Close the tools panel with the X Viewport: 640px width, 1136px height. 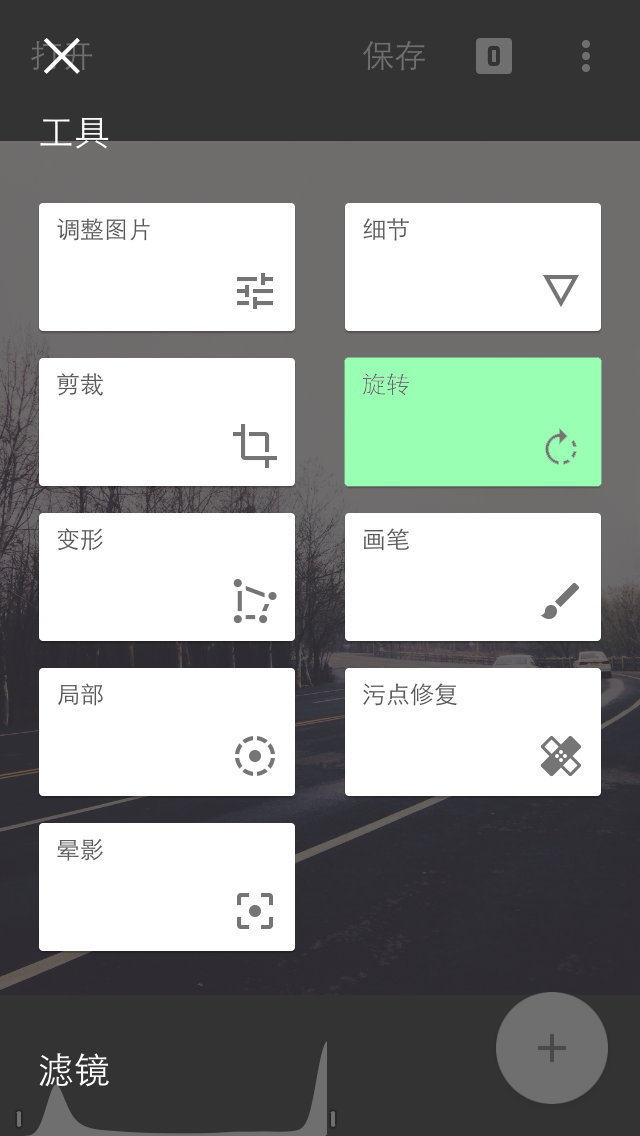[x=61, y=56]
